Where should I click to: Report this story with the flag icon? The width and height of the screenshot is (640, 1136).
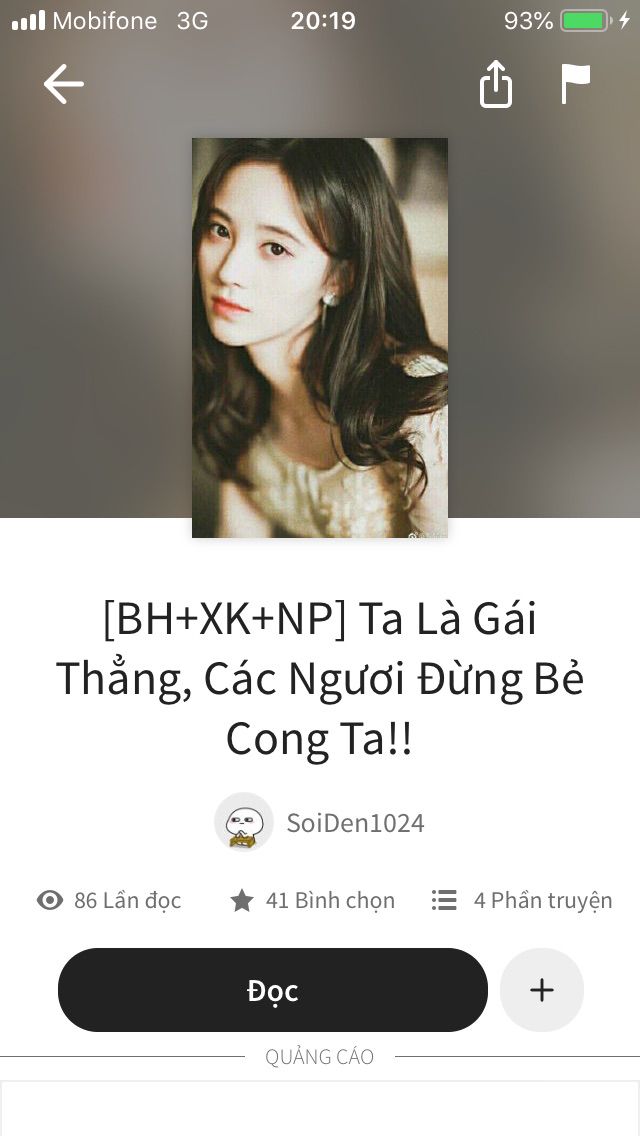[x=575, y=84]
